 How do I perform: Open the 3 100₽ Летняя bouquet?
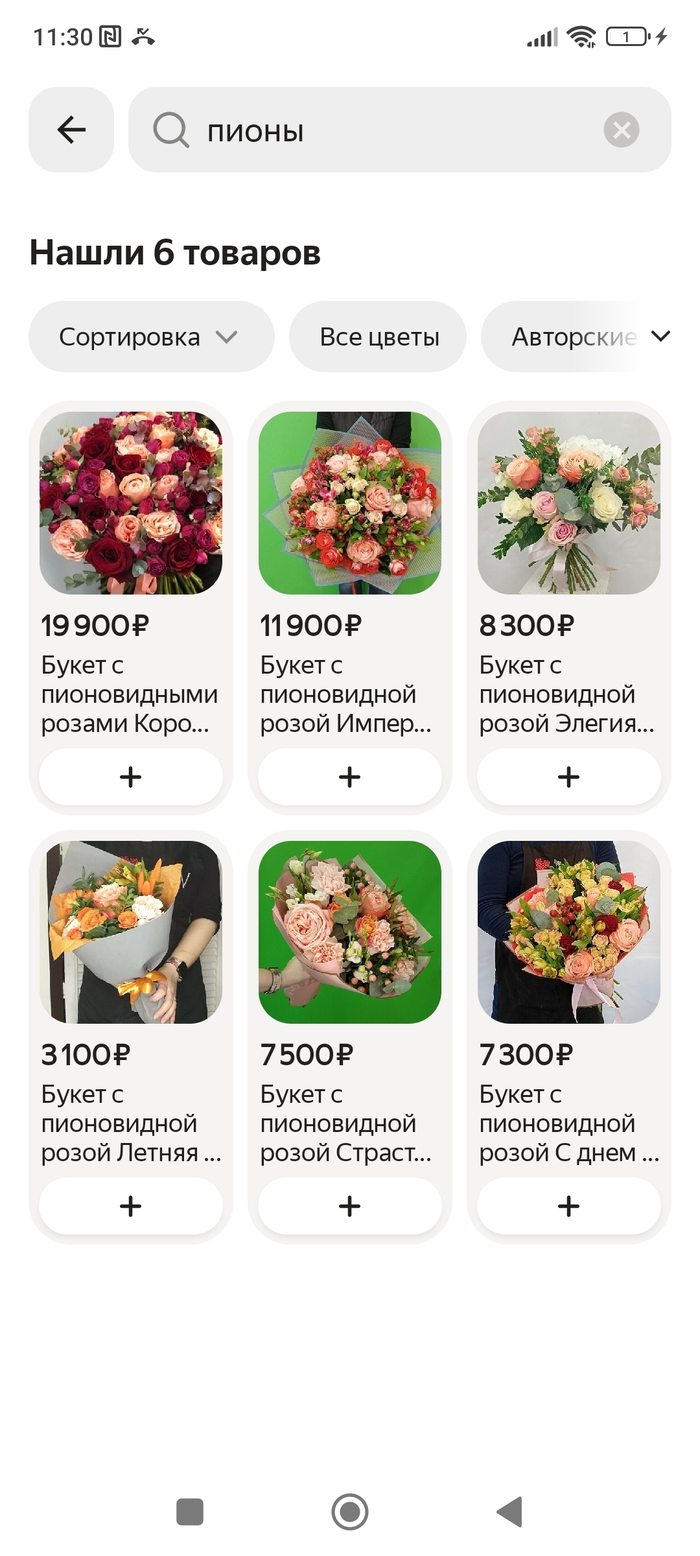(x=131, y=932)
